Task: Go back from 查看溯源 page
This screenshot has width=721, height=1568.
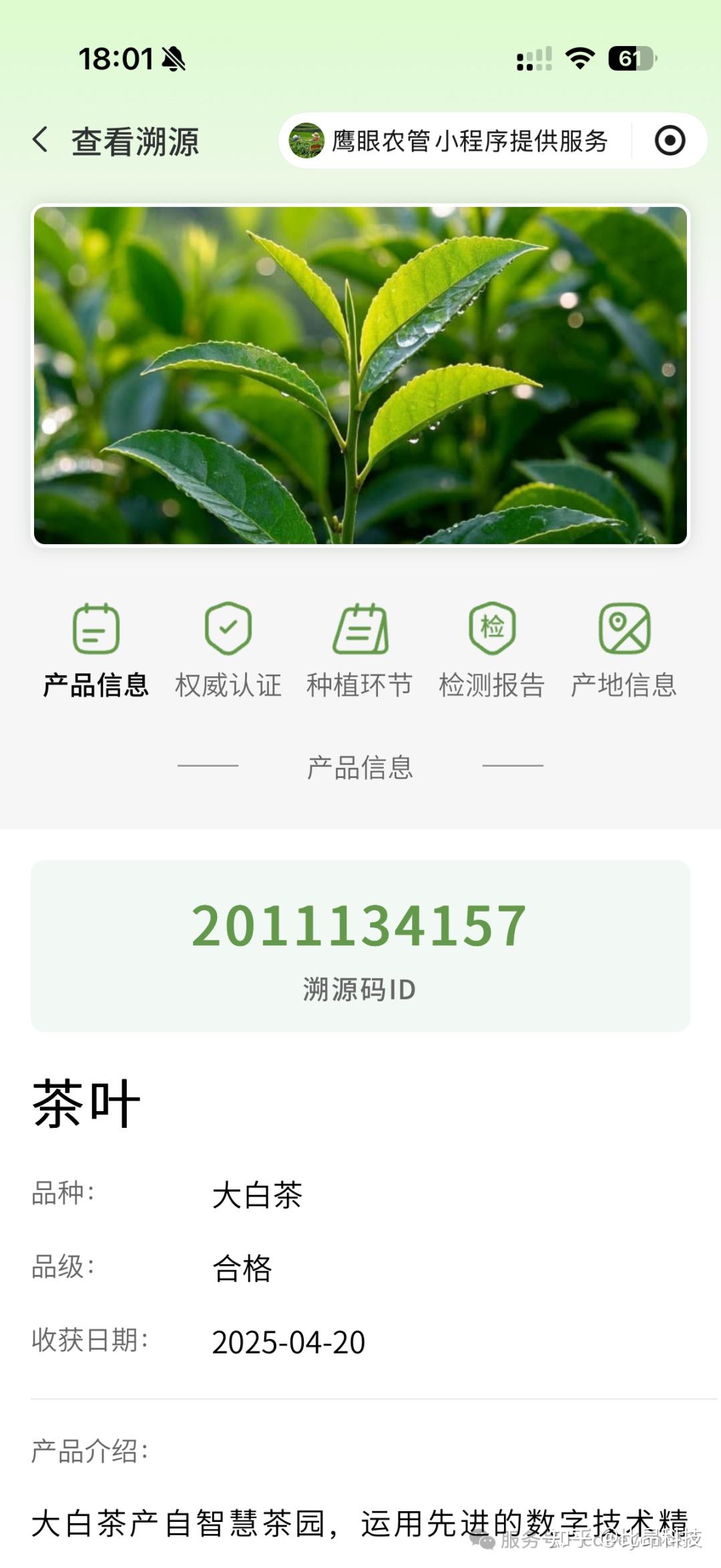Action: pyautogui.click(x=41, y=140)
